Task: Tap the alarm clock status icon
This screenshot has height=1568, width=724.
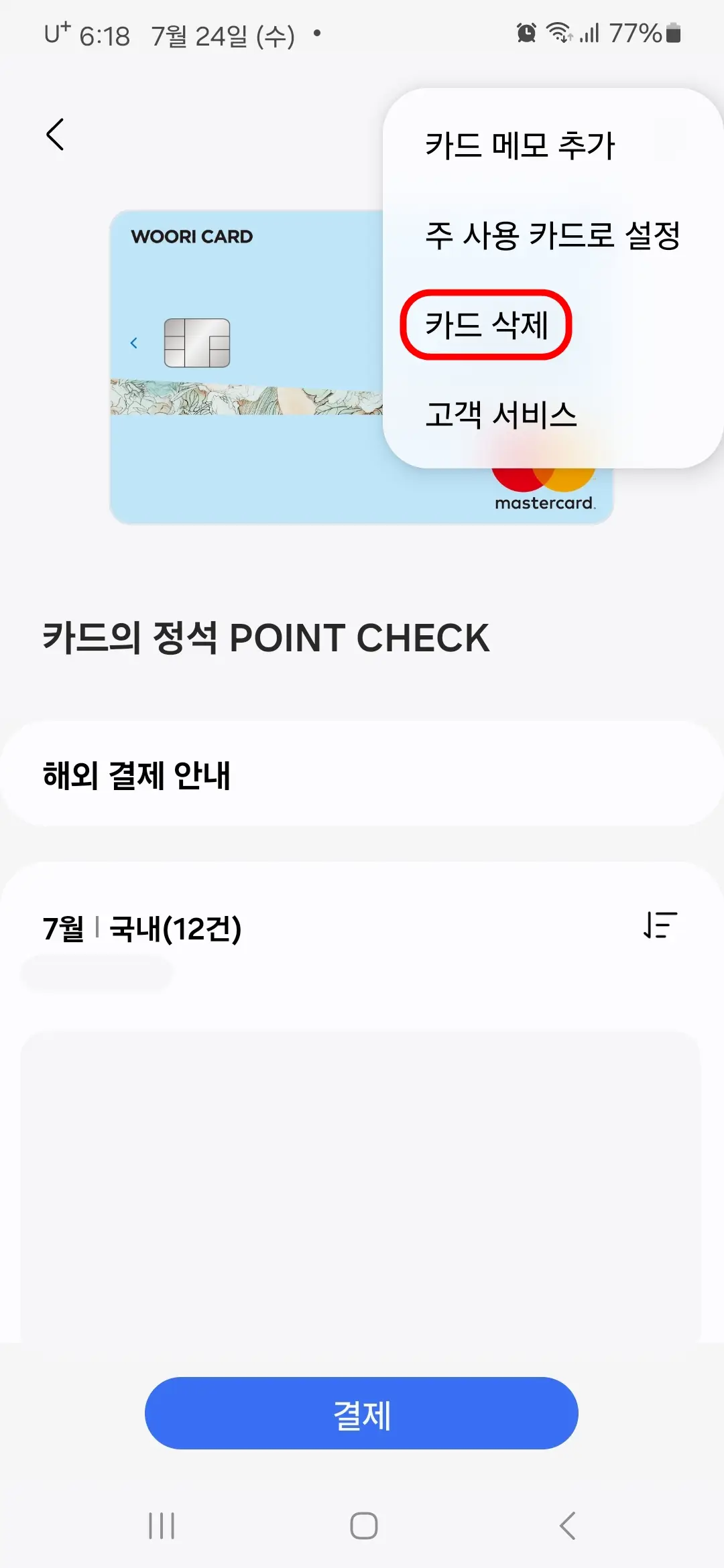Action: (525, 32)
